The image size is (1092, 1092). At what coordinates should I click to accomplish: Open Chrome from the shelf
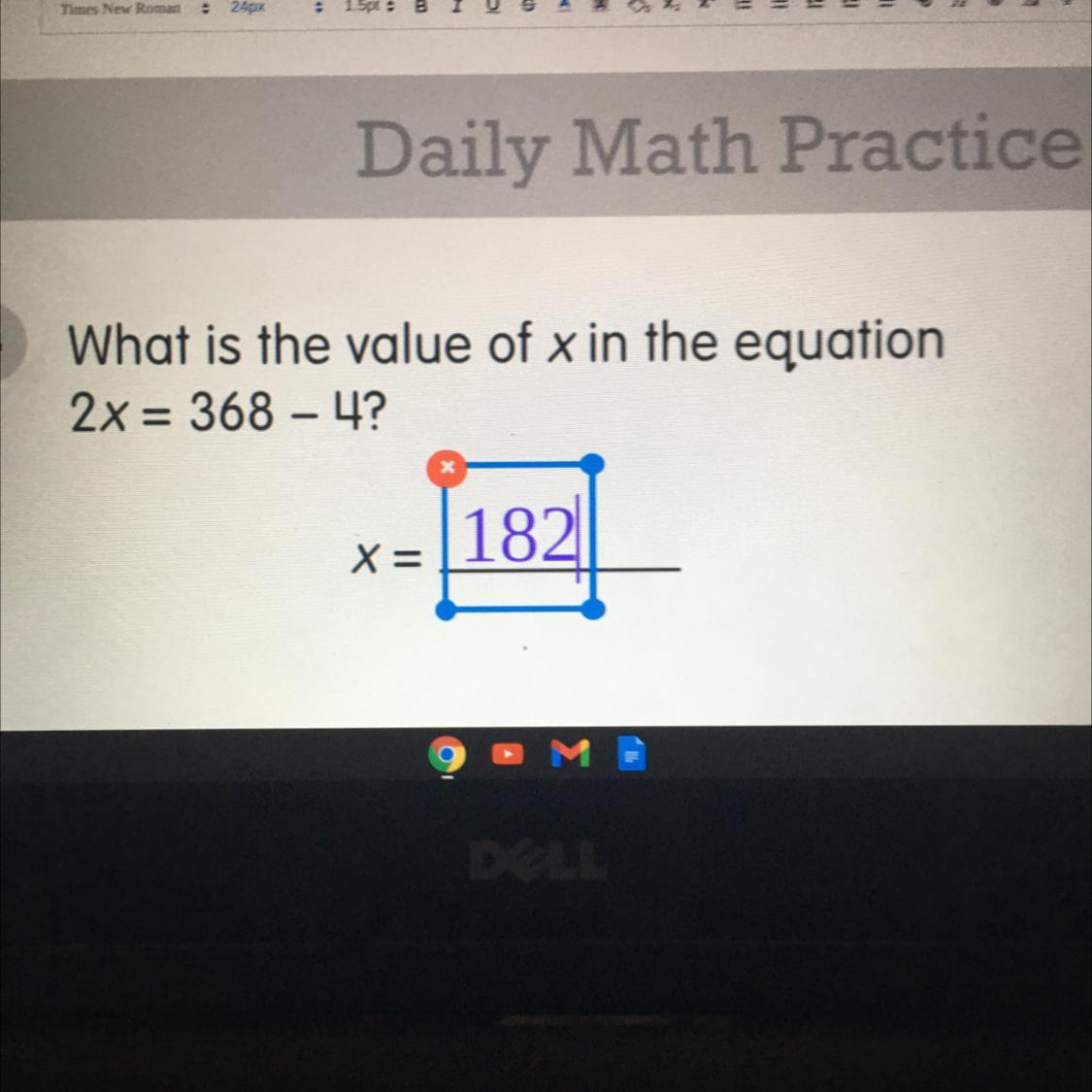click(x=447, y=754)
